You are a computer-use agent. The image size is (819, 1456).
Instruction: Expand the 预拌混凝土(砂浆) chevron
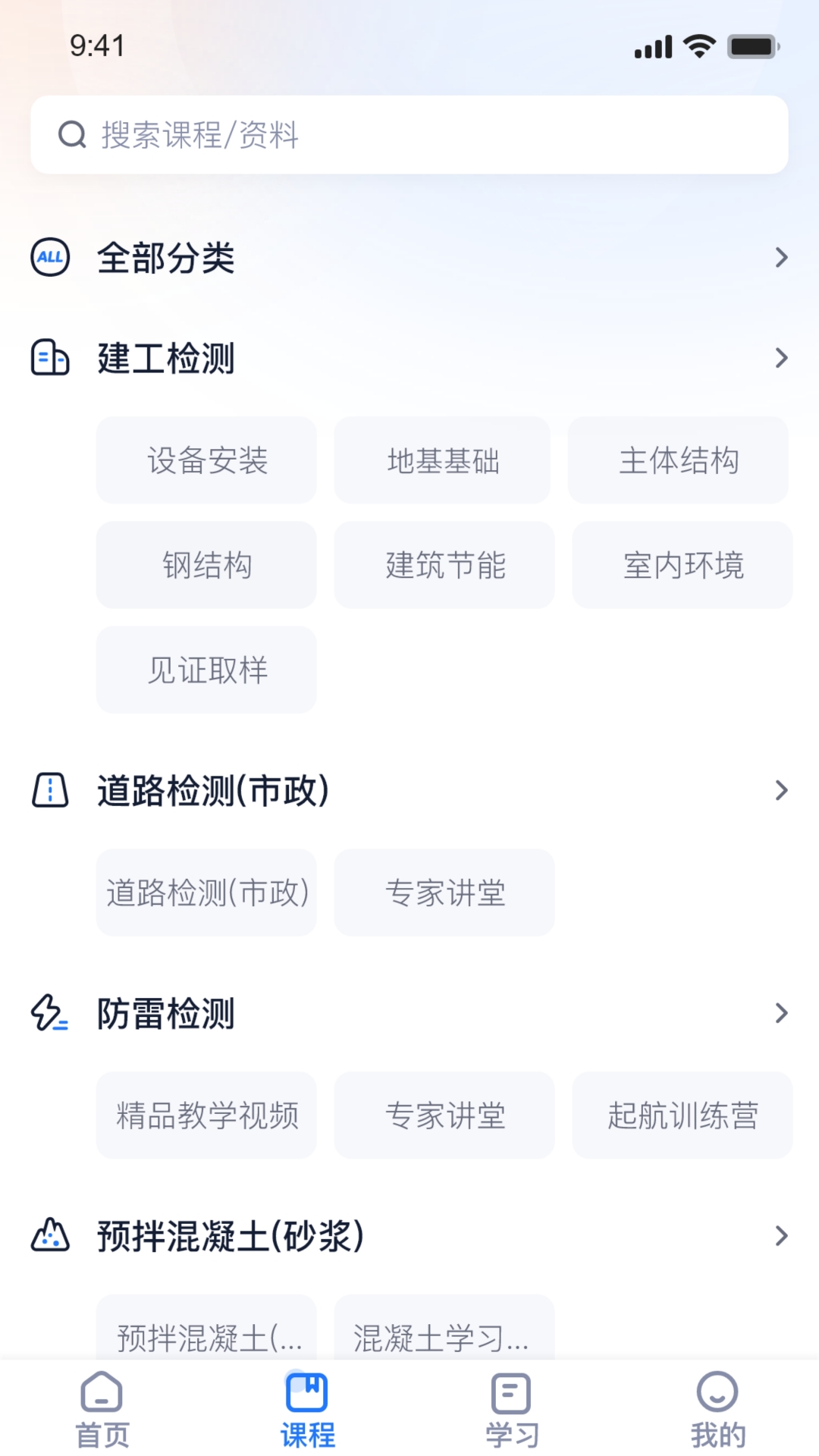pos(782,1235)
